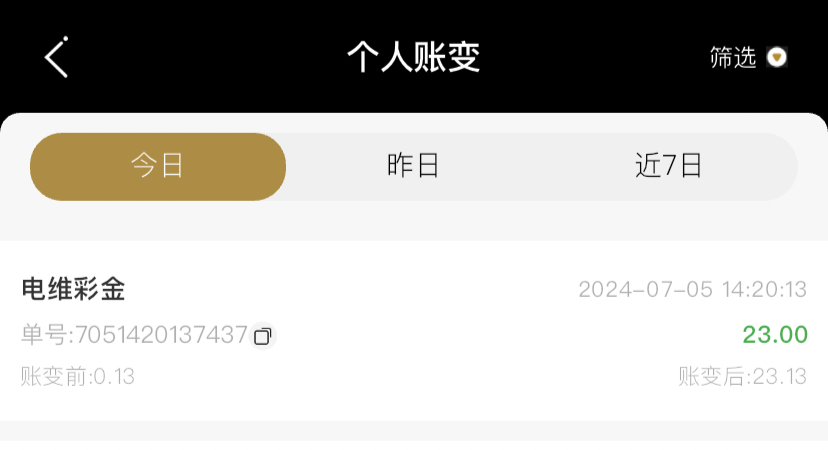Viewport: 828px width, 450px height.
Task: Switch to the 昨日 tab
Action: 413,166
